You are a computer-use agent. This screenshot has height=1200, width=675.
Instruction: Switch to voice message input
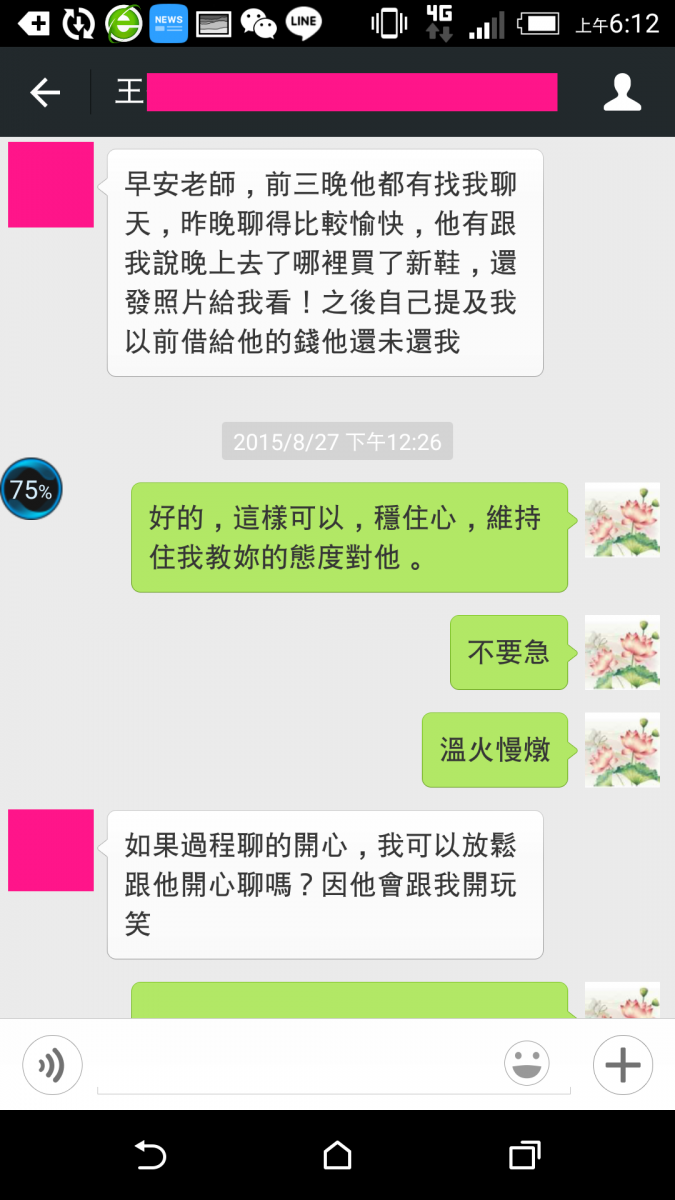pyautogui.click(x=52, y=1065)
